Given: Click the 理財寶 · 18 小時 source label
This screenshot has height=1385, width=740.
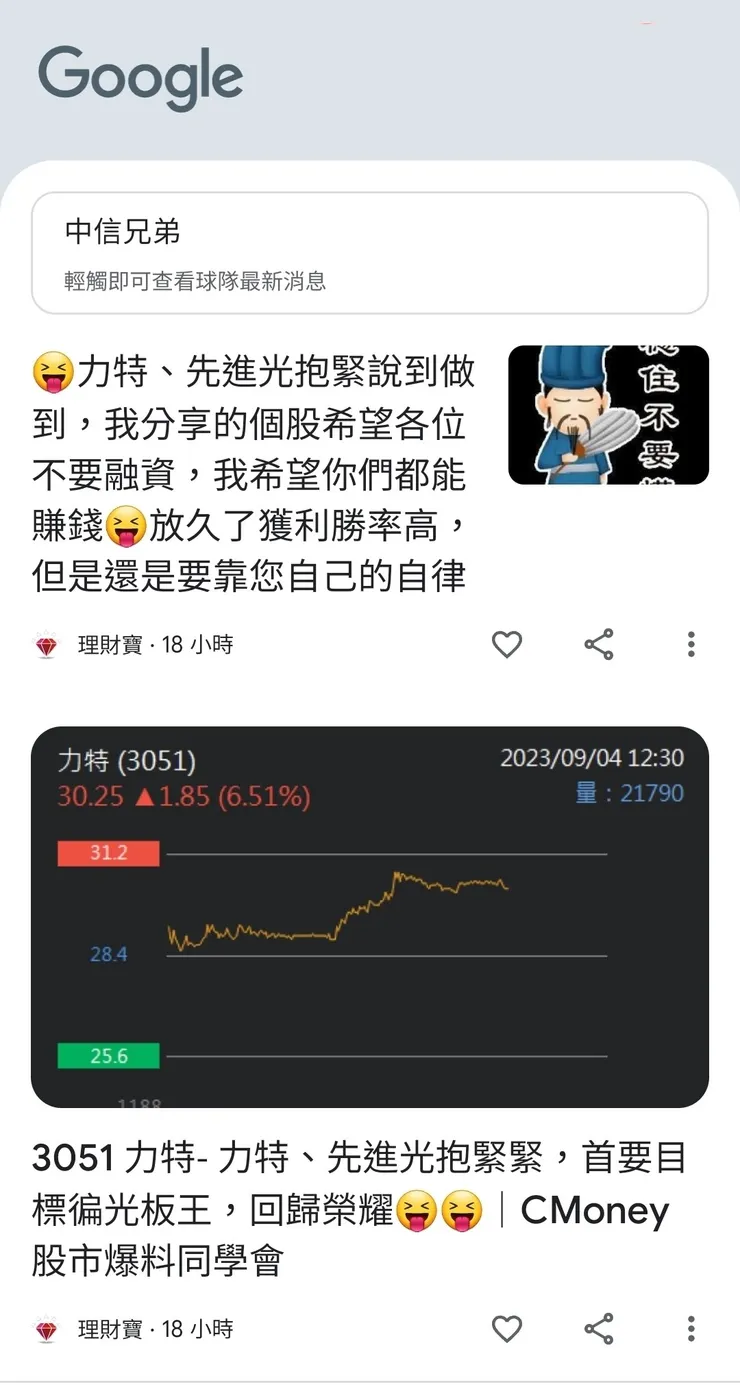Looking at the screenshot, I should coord(155,645).
